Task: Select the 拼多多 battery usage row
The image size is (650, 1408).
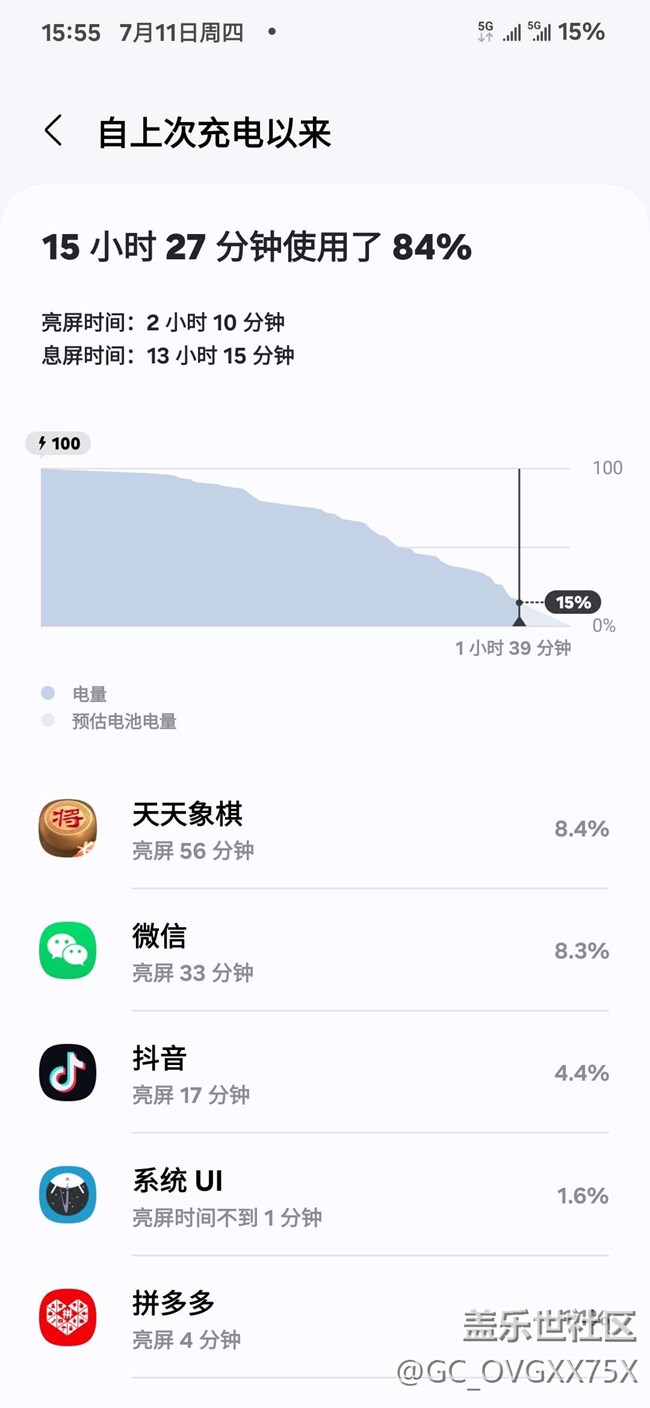Action: 325,1318
